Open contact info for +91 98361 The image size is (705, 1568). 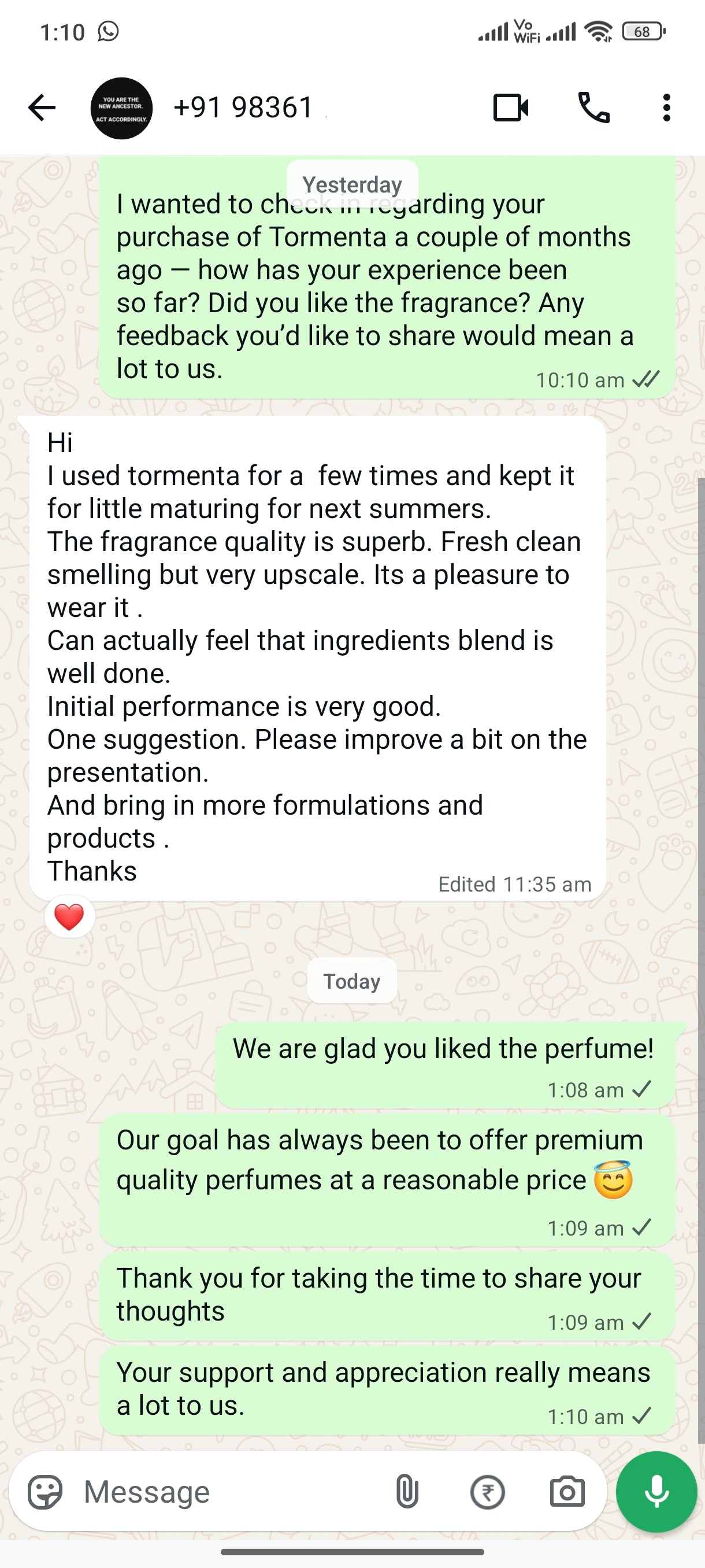[243, 108]
